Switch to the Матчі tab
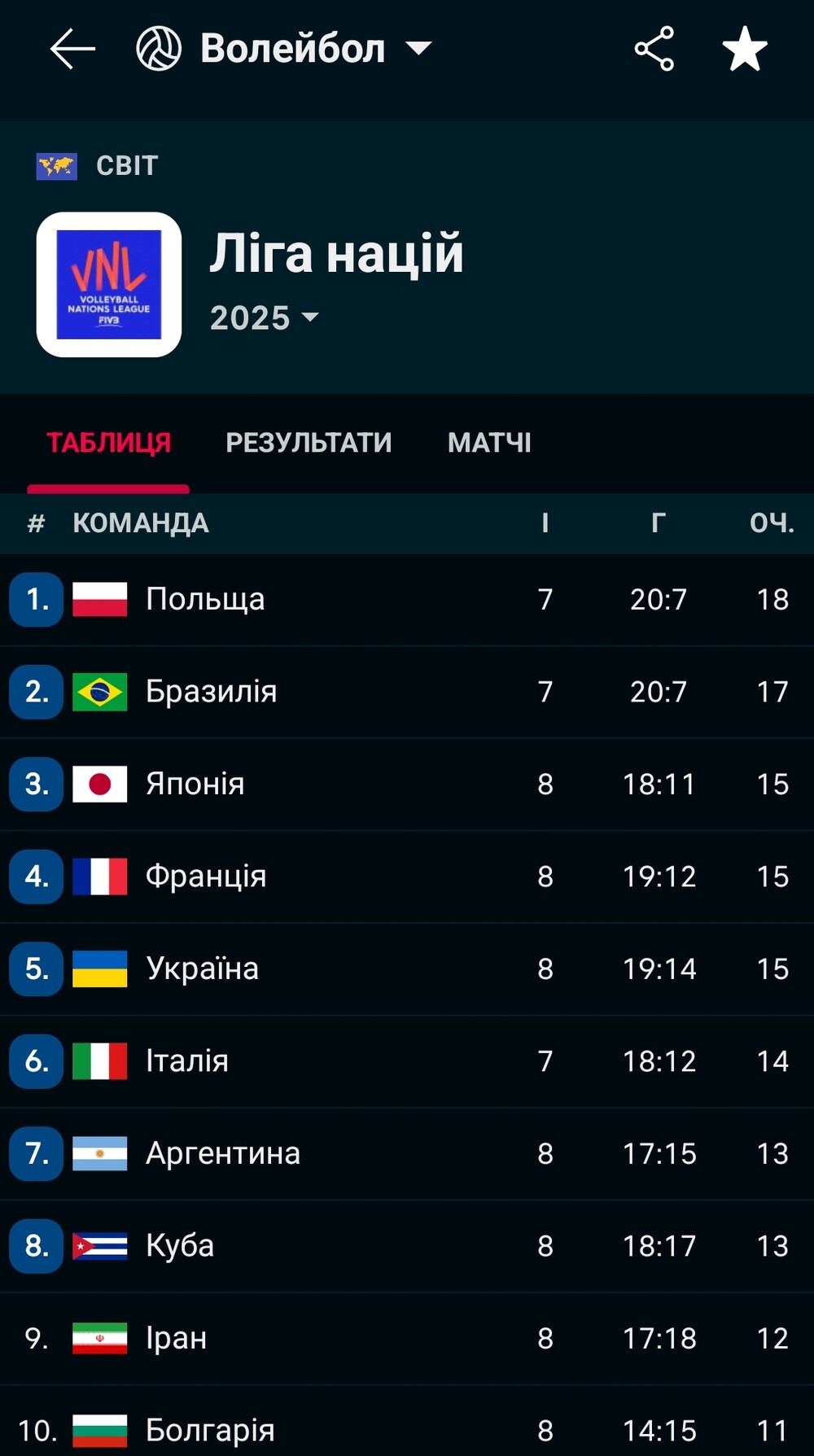The width and height of the screenshot is (814, 1456). coord(489,443)
